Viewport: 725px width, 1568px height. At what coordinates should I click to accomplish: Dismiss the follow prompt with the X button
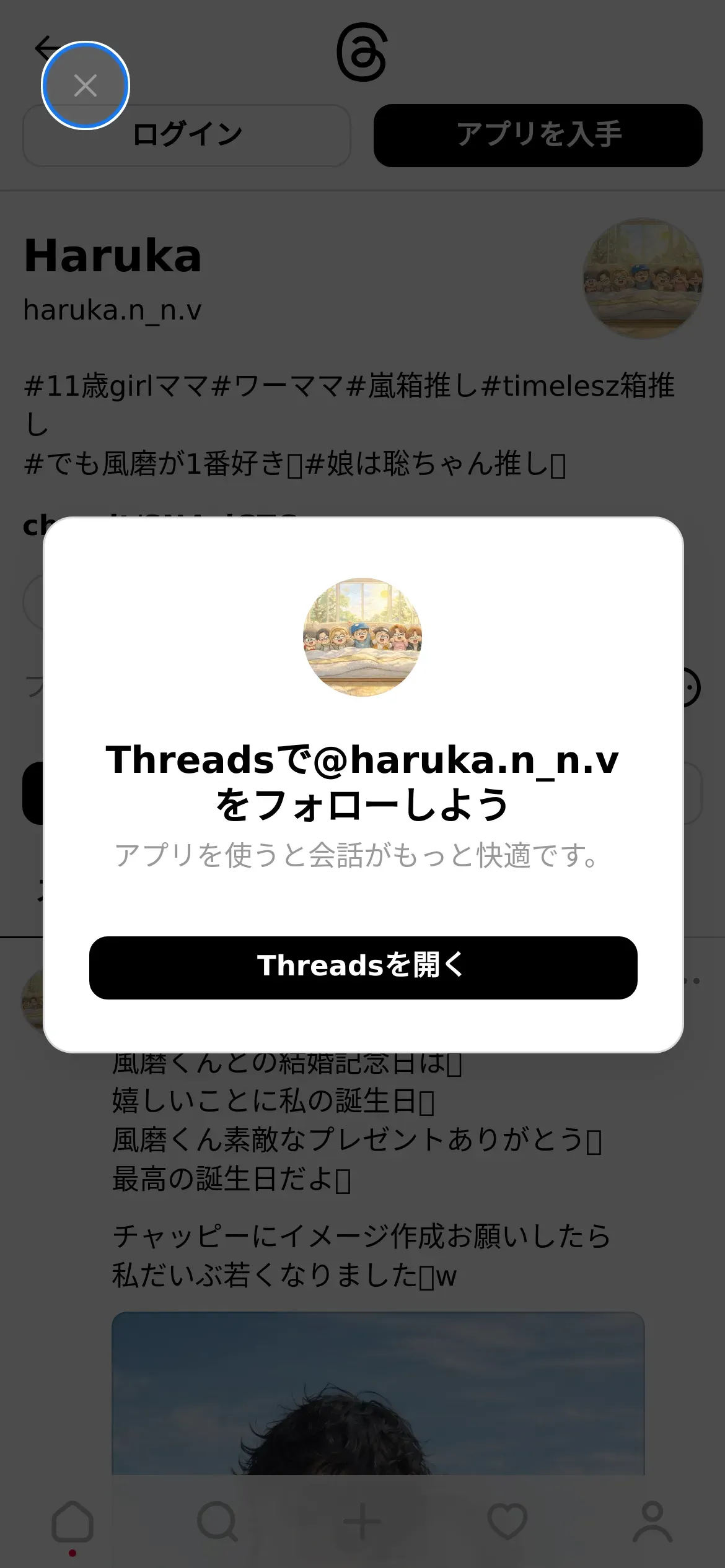pyautogui.click(x=85, y=85)
